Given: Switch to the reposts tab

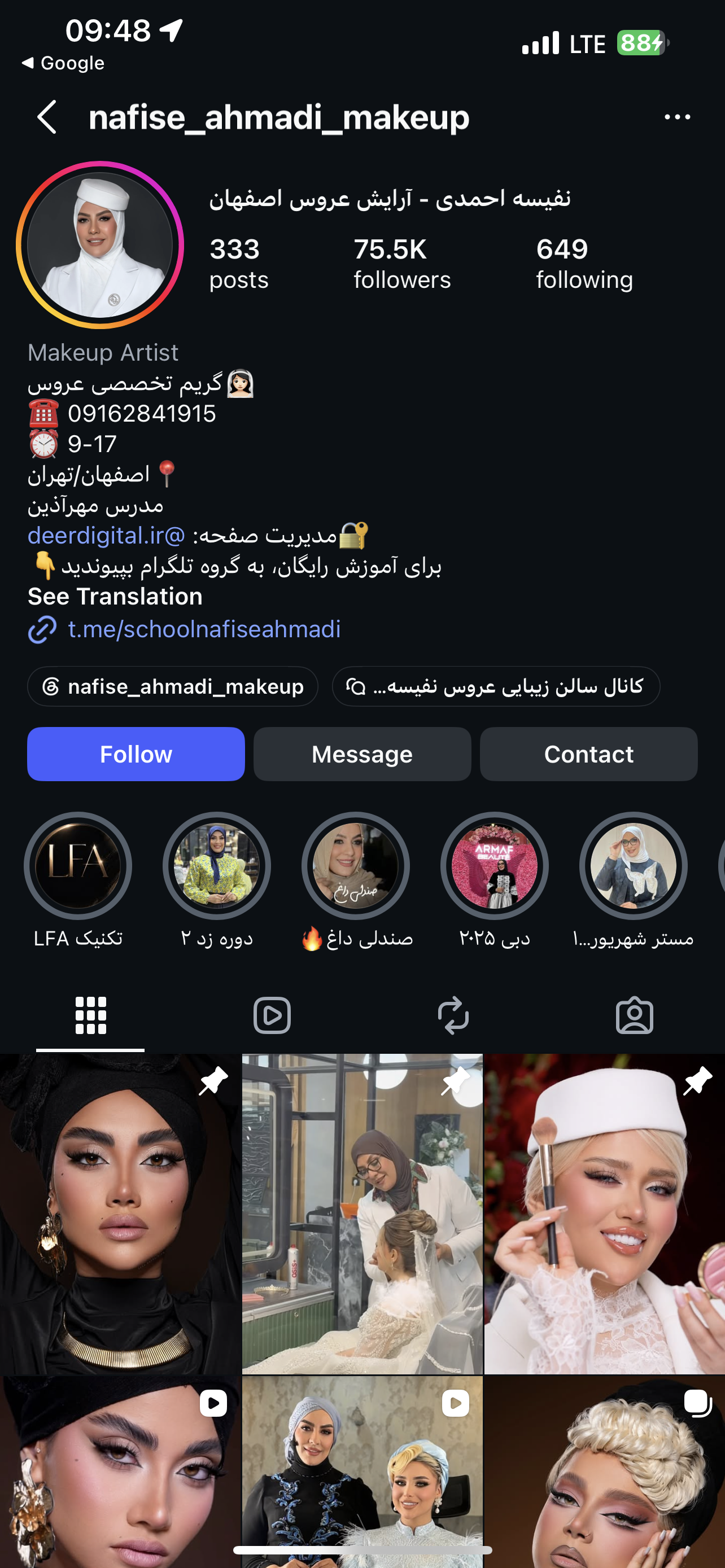Looking at the screenshot, I should [x=453, y=1015].
